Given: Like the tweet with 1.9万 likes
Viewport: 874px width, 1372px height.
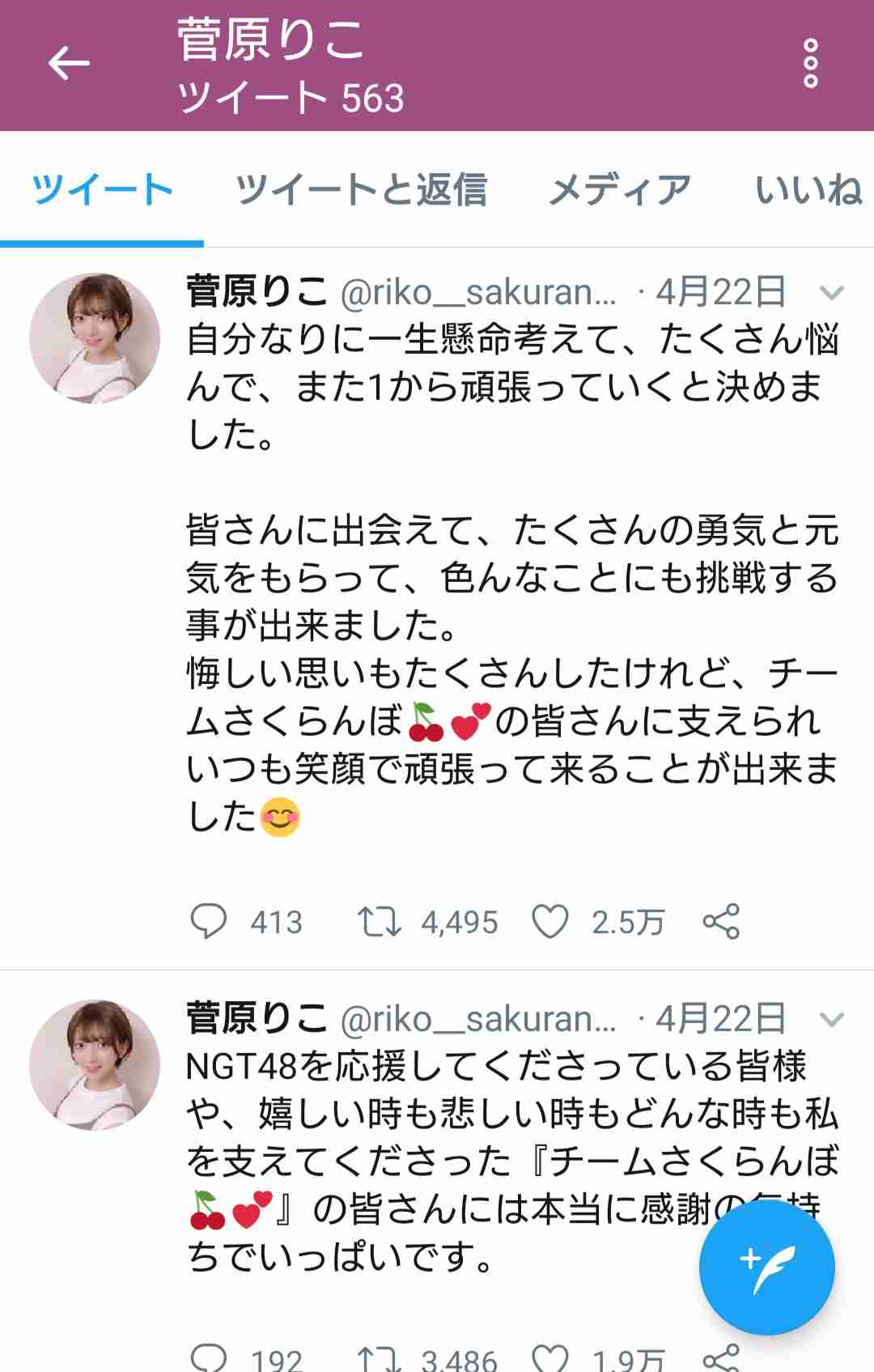Looking at the screenshot, I should (x=549, y=1358).
